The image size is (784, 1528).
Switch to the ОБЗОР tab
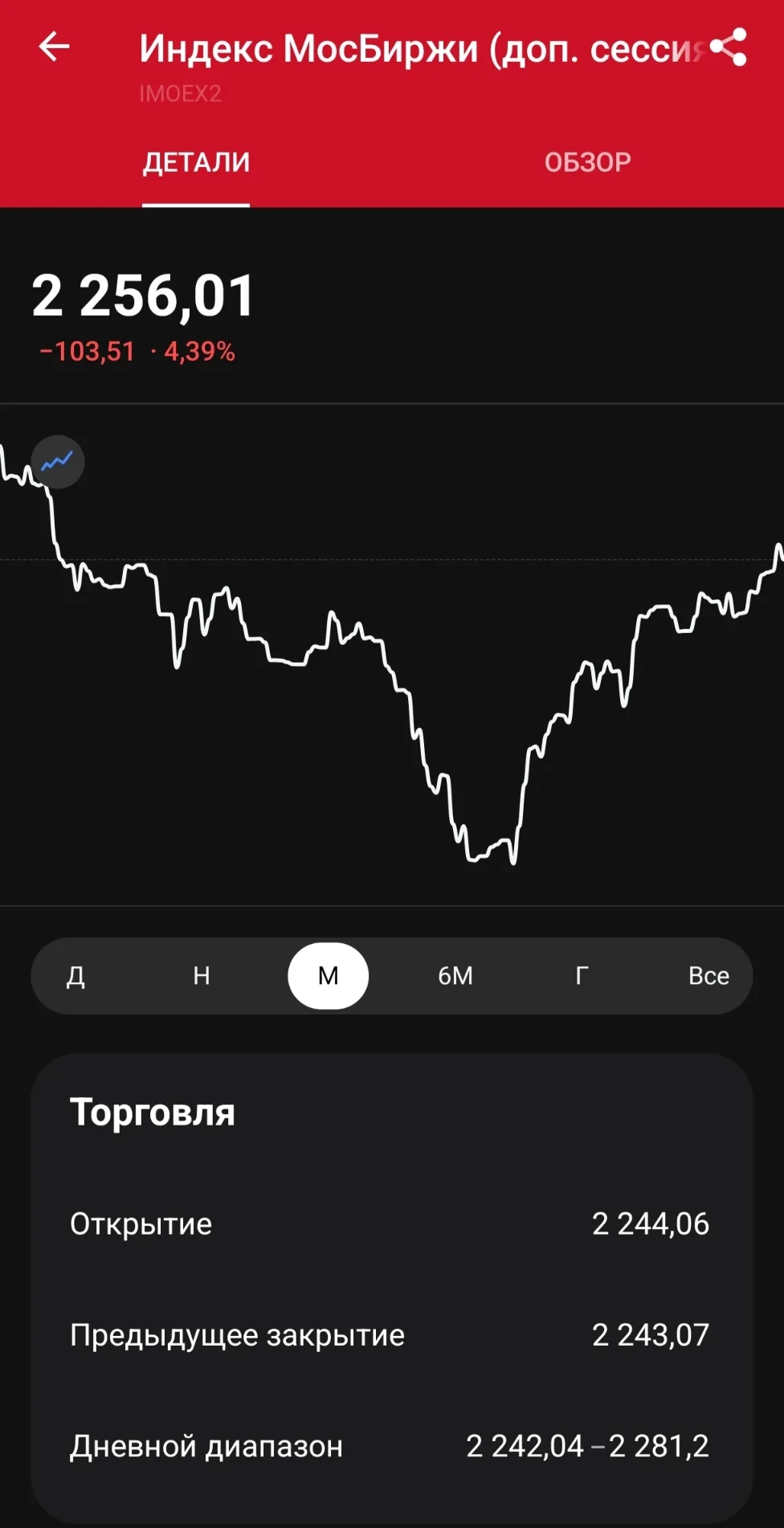click(x=587, y=162)
